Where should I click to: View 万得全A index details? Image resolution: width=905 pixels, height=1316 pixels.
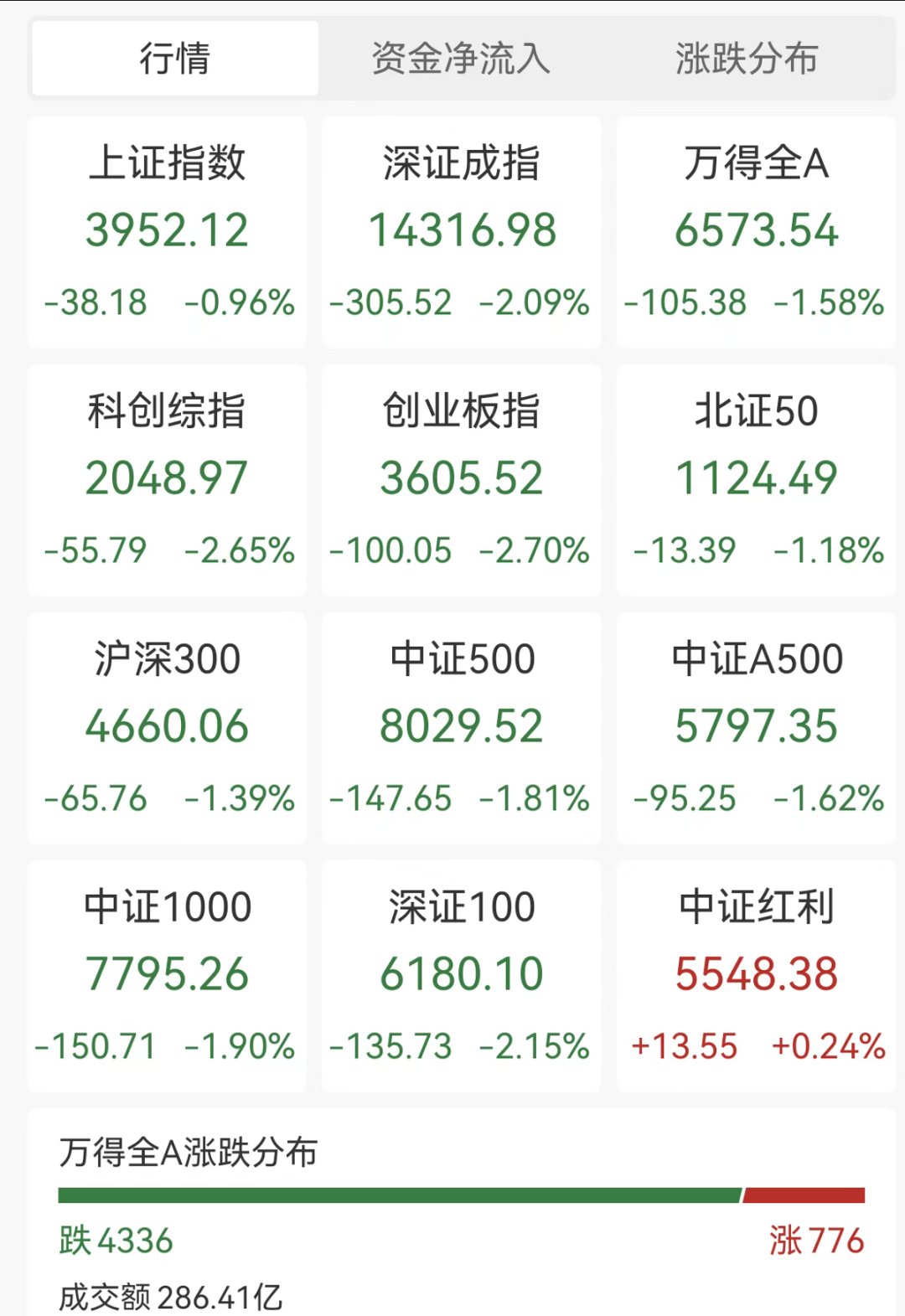[x=756, y=232]
